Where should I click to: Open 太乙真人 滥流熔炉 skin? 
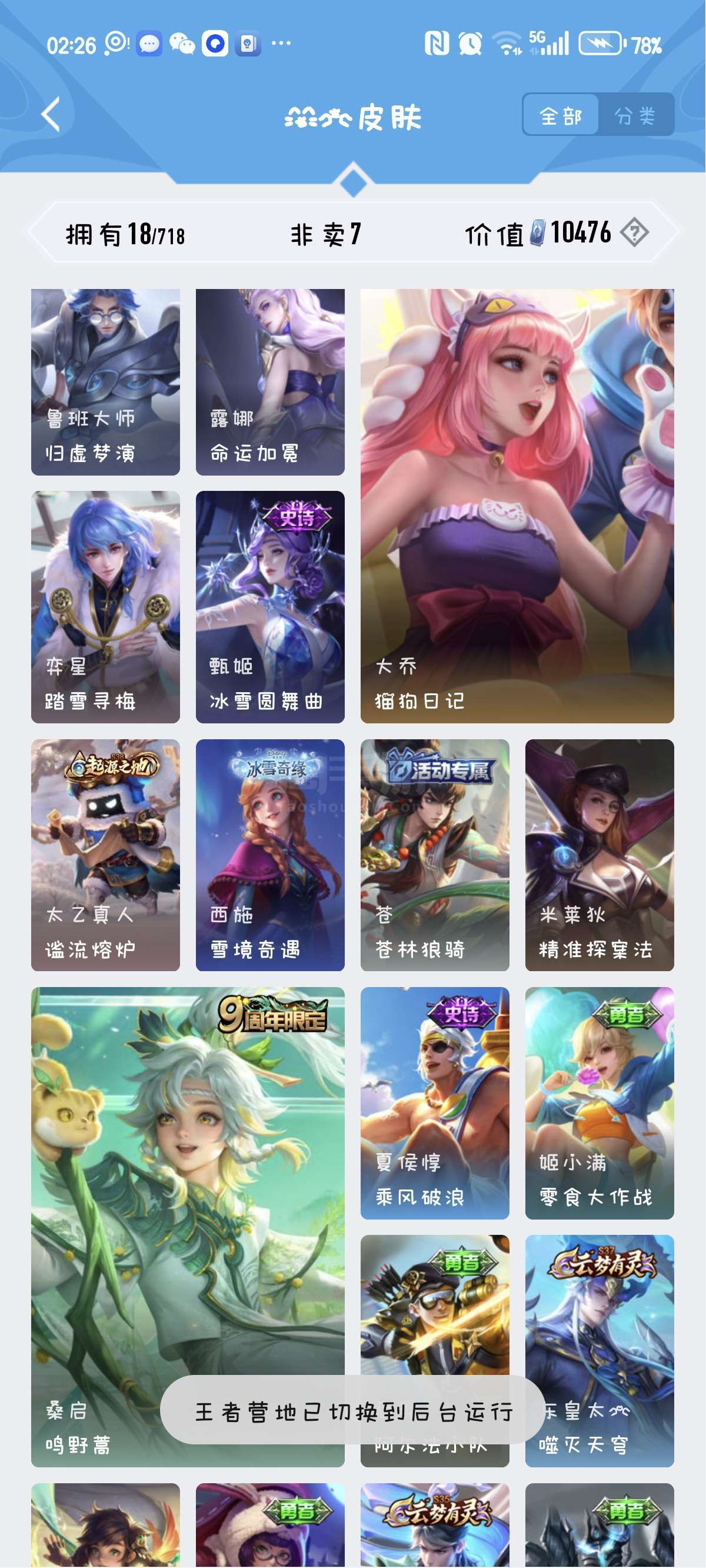pyautogui.click(x=105, y=855)
